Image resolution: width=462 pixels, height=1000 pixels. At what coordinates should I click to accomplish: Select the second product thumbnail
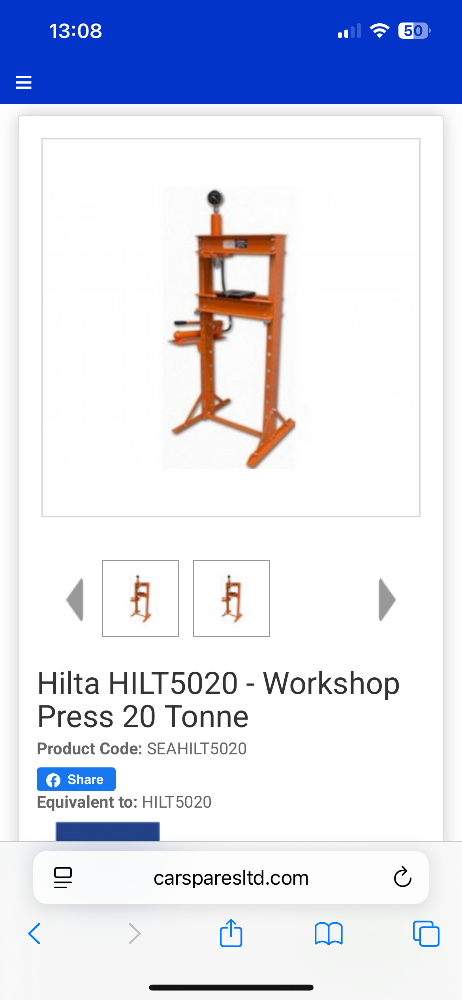point(232,598)
